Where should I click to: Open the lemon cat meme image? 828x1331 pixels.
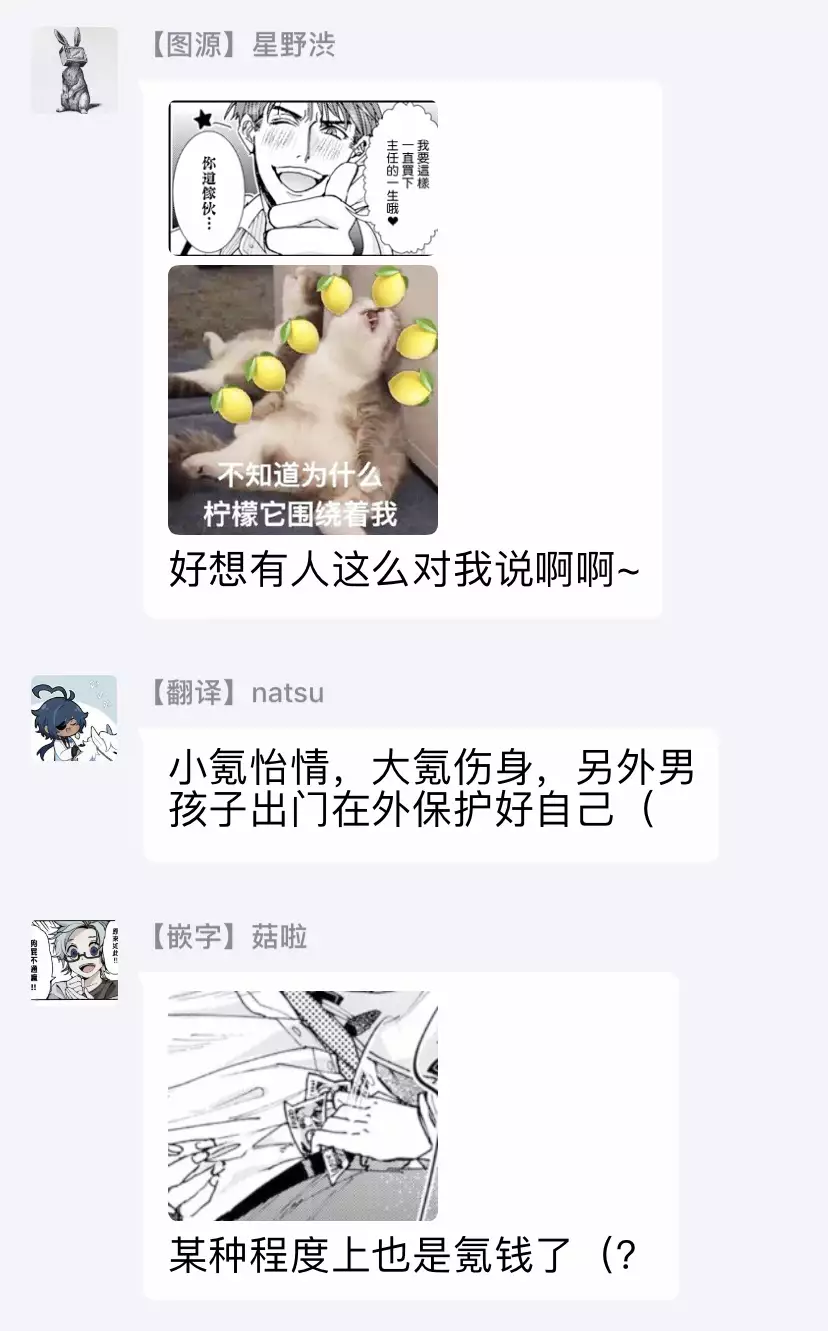pos(302,399)
